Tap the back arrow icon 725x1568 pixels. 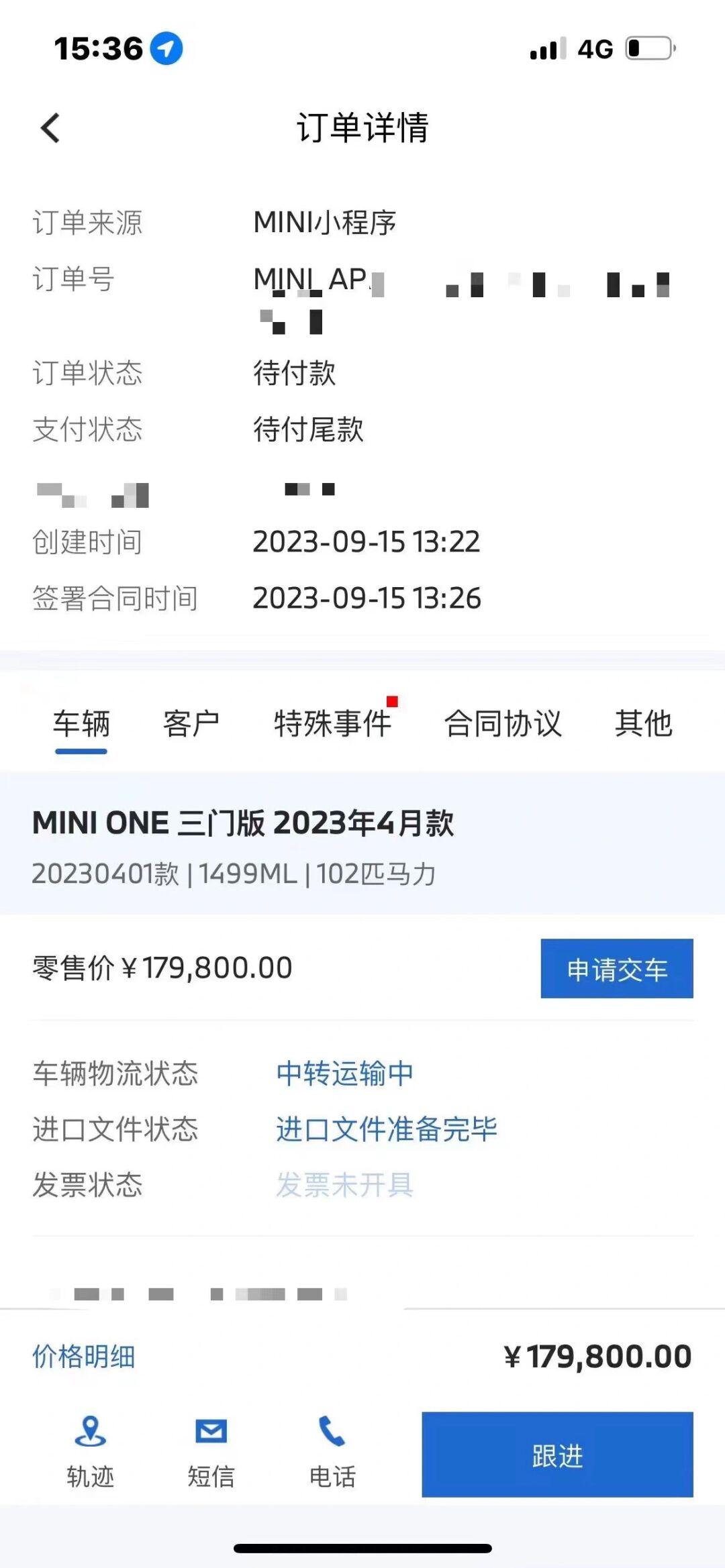pos(49,127)
